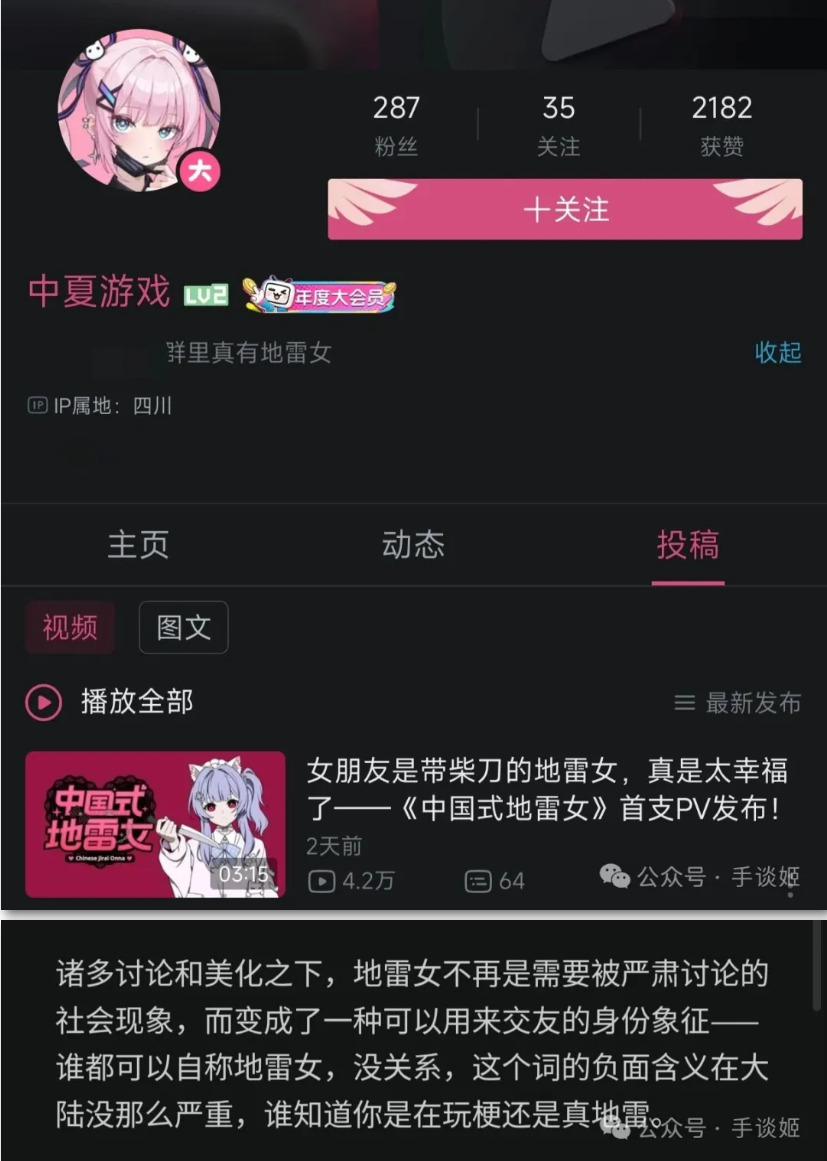Change sorting via 最新发布
Viewport: 827px width, 1161px height.
pos(738,703)
